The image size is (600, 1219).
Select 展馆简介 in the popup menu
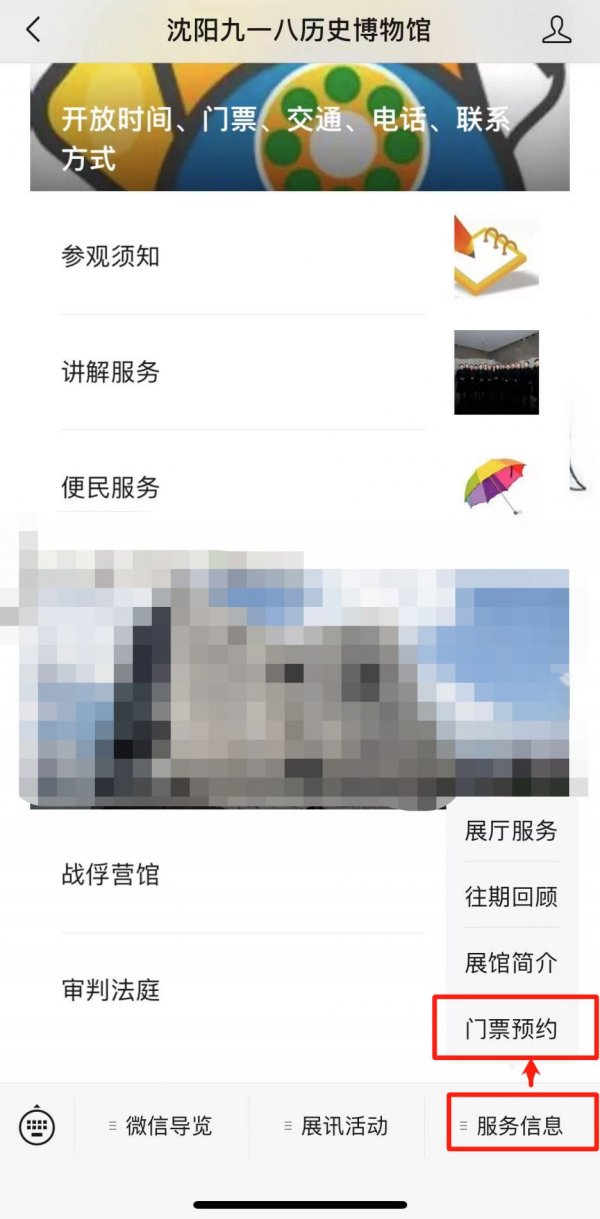click(x=511, y=963)
